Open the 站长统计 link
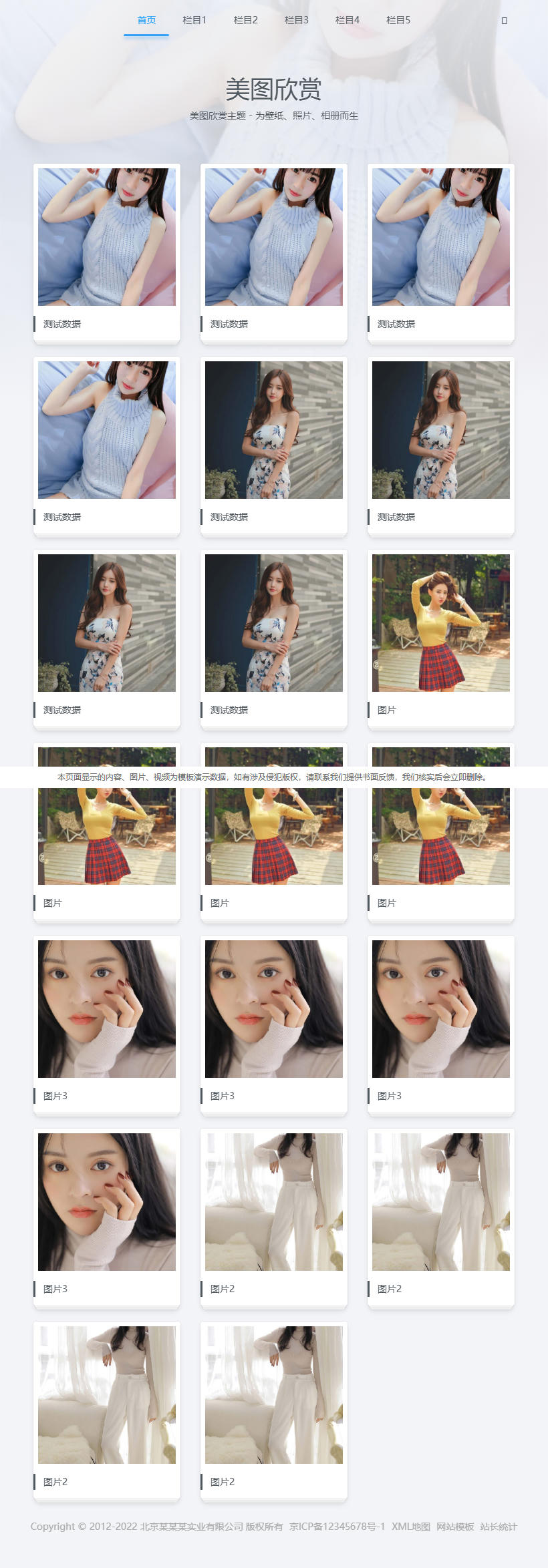This screenshot has height=1568, width=548. [x=499, y=1527]
